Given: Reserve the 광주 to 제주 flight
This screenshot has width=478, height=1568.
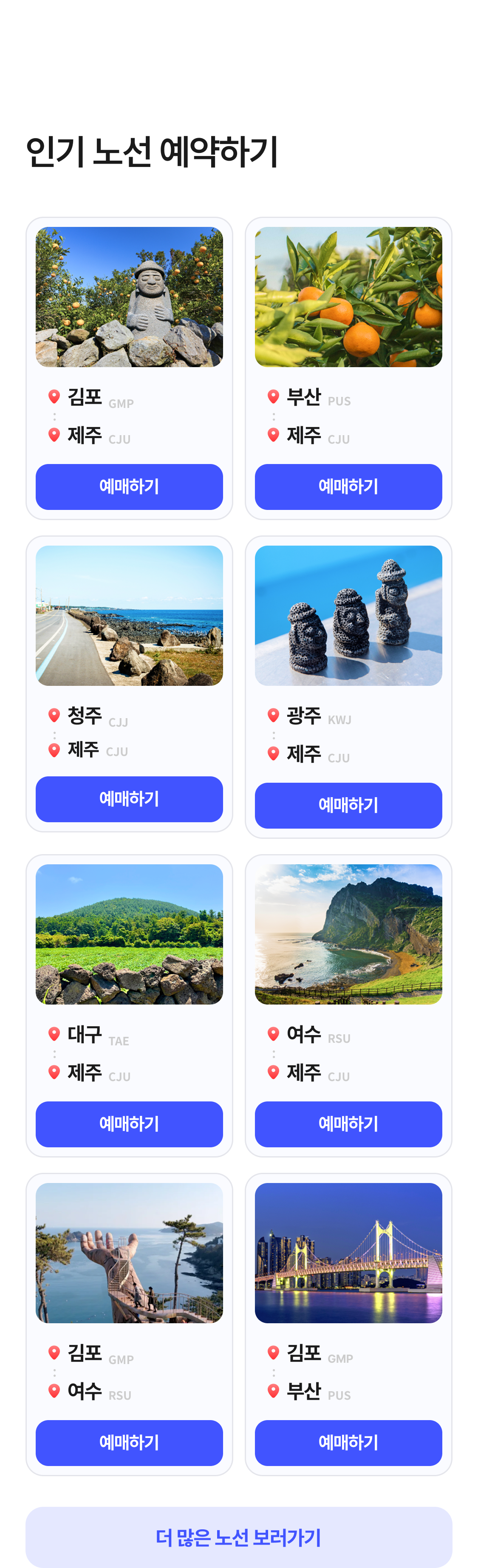Looking at the screenshot, I should point(348,805).
